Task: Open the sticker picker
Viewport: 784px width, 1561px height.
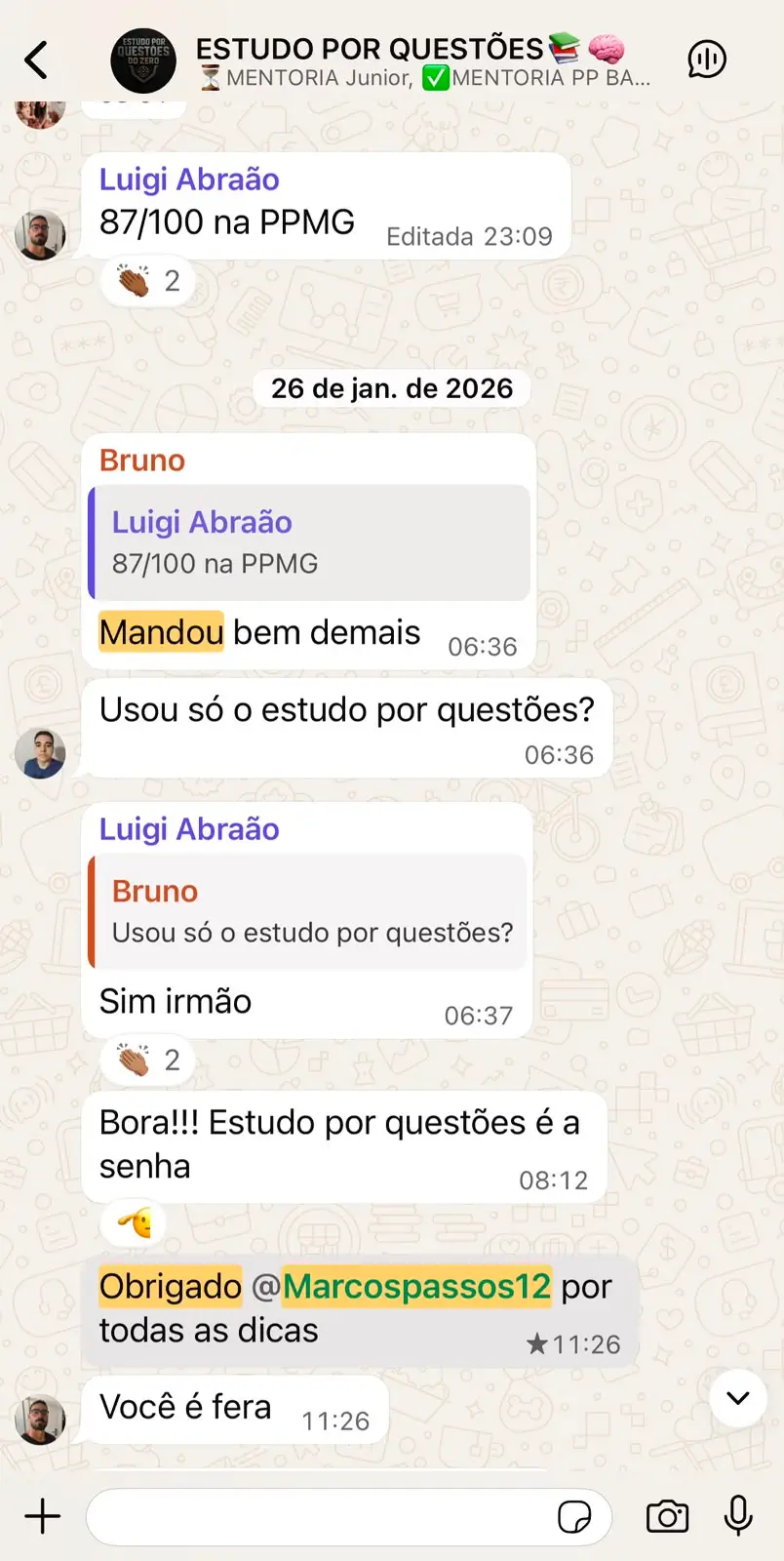Action: 574,1517
